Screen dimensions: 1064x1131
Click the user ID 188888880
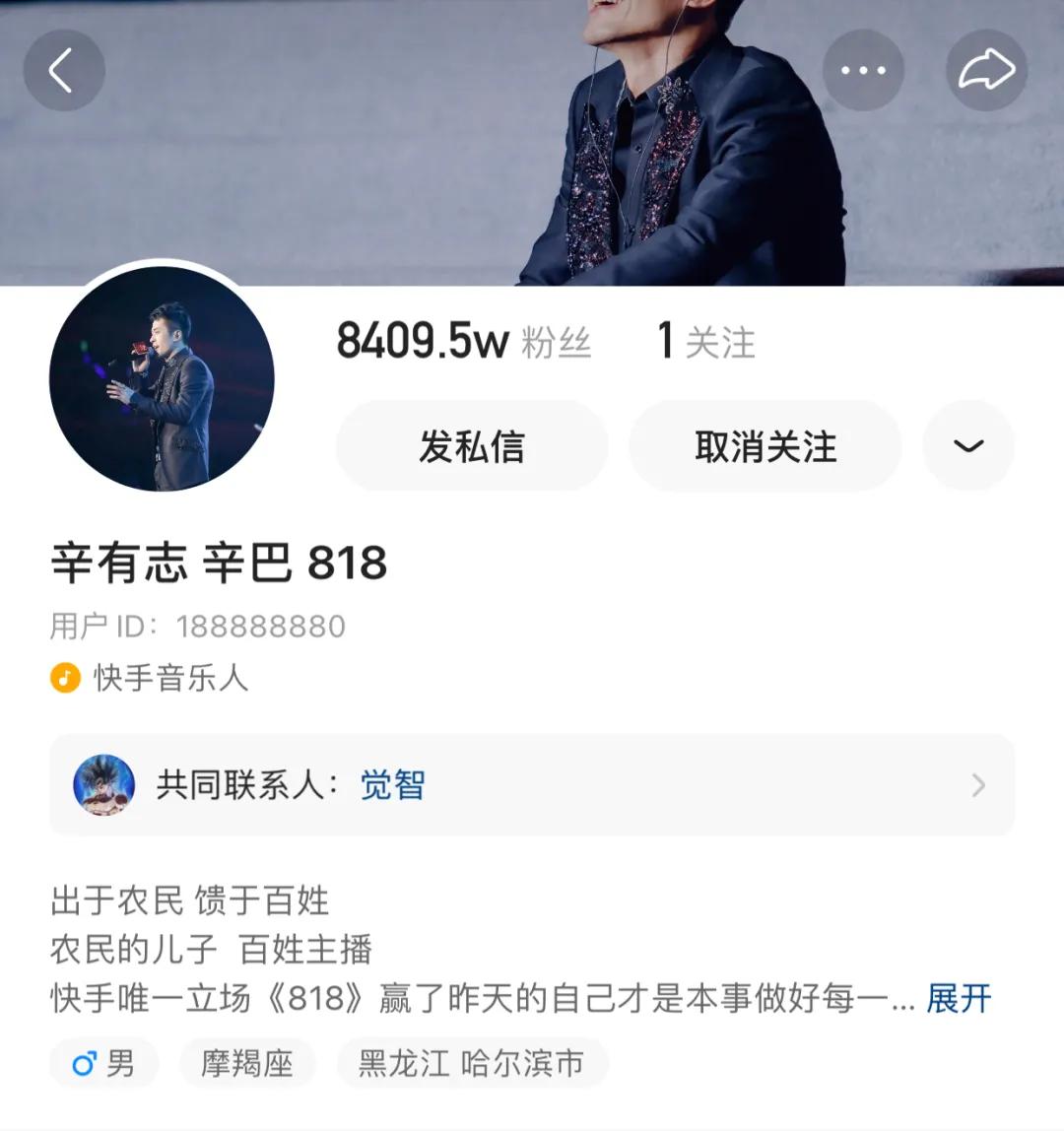[261, 626]
